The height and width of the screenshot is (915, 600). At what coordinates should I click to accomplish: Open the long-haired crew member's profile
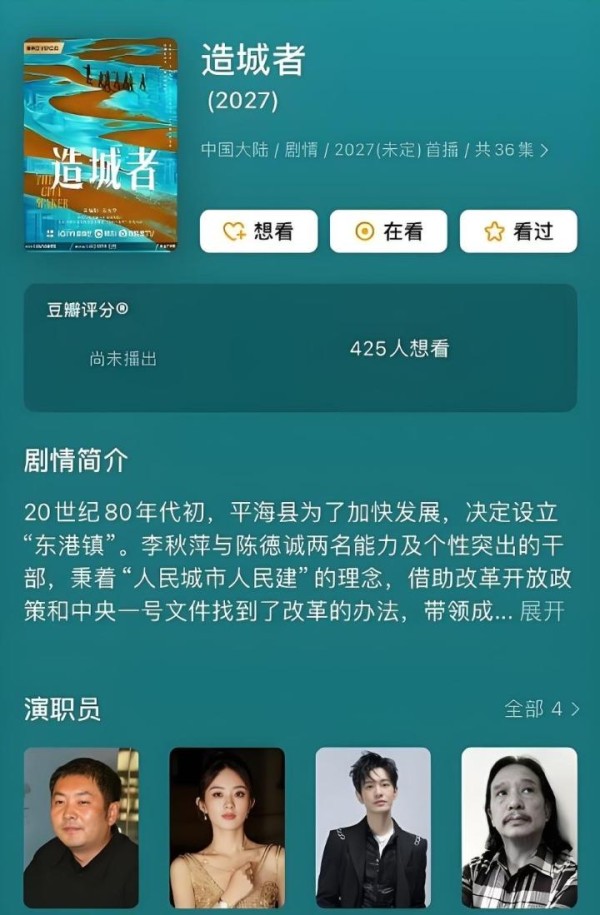click(x=519, y=827)
